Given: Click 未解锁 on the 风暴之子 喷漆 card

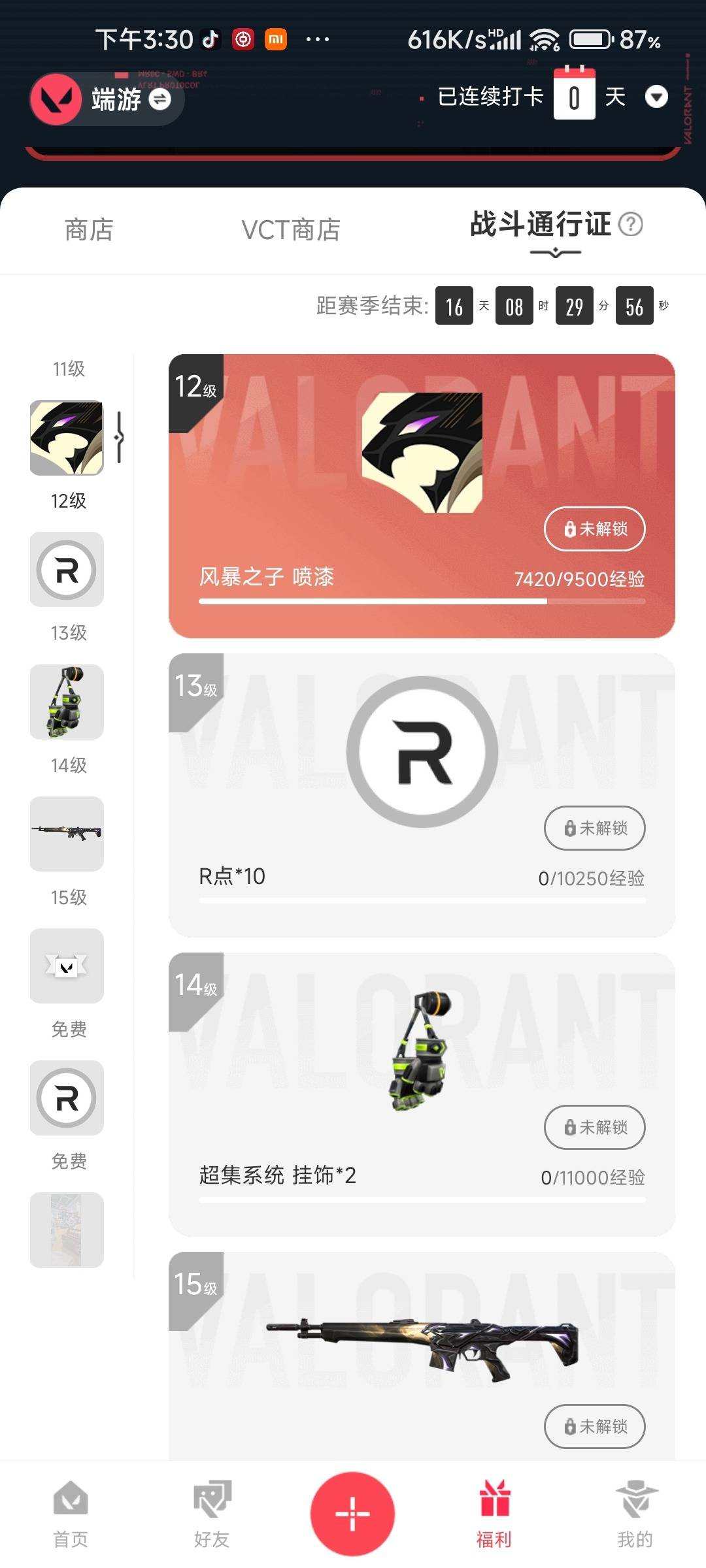Looking at the screenshot, I should [594, 529].
